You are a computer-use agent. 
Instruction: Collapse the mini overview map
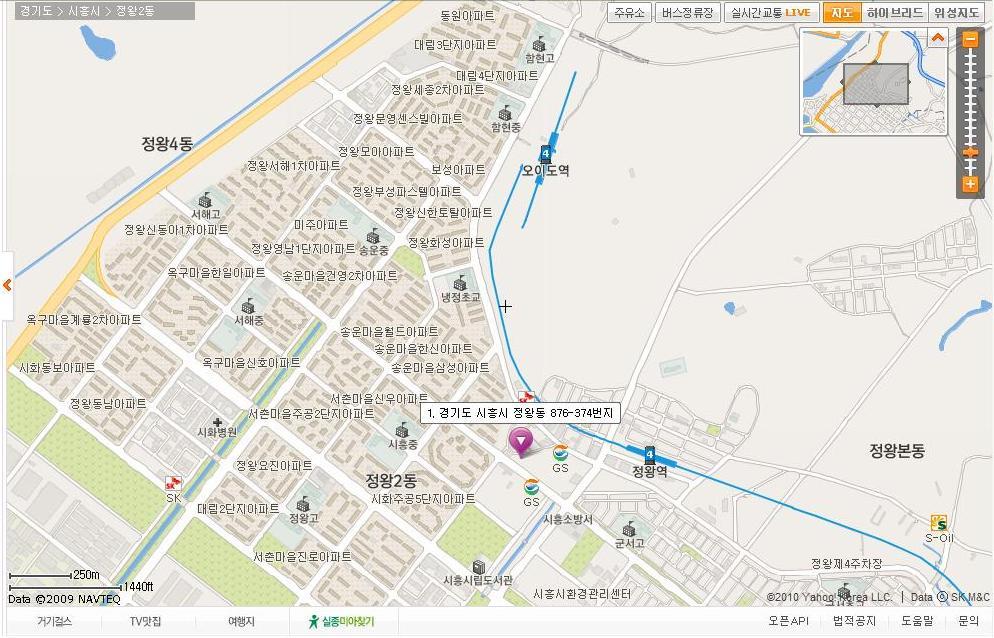point(937,38)
